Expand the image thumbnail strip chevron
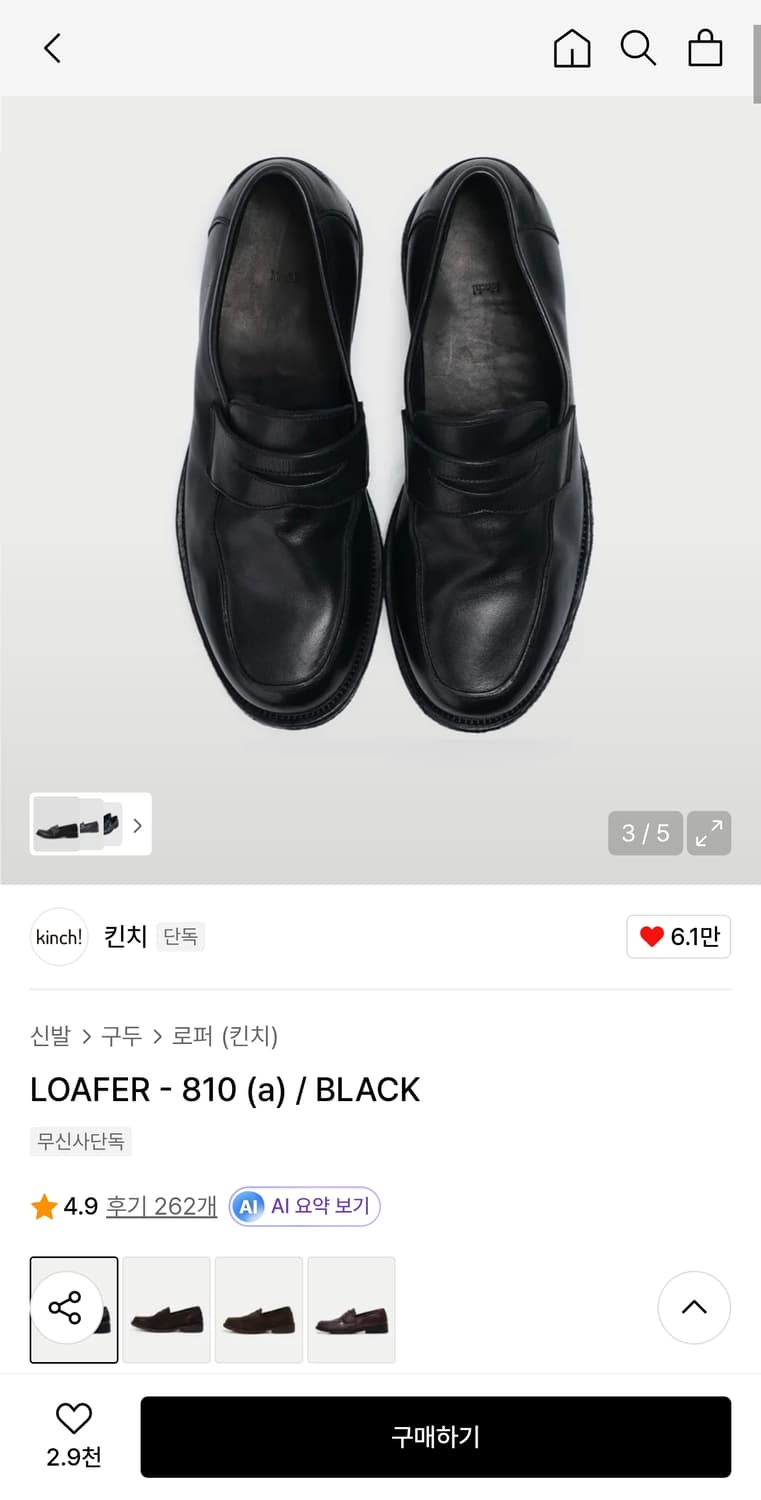Image resolution: width=761 pixels, height=1500 pixels. pyautogui.click(x=137, y=824)
